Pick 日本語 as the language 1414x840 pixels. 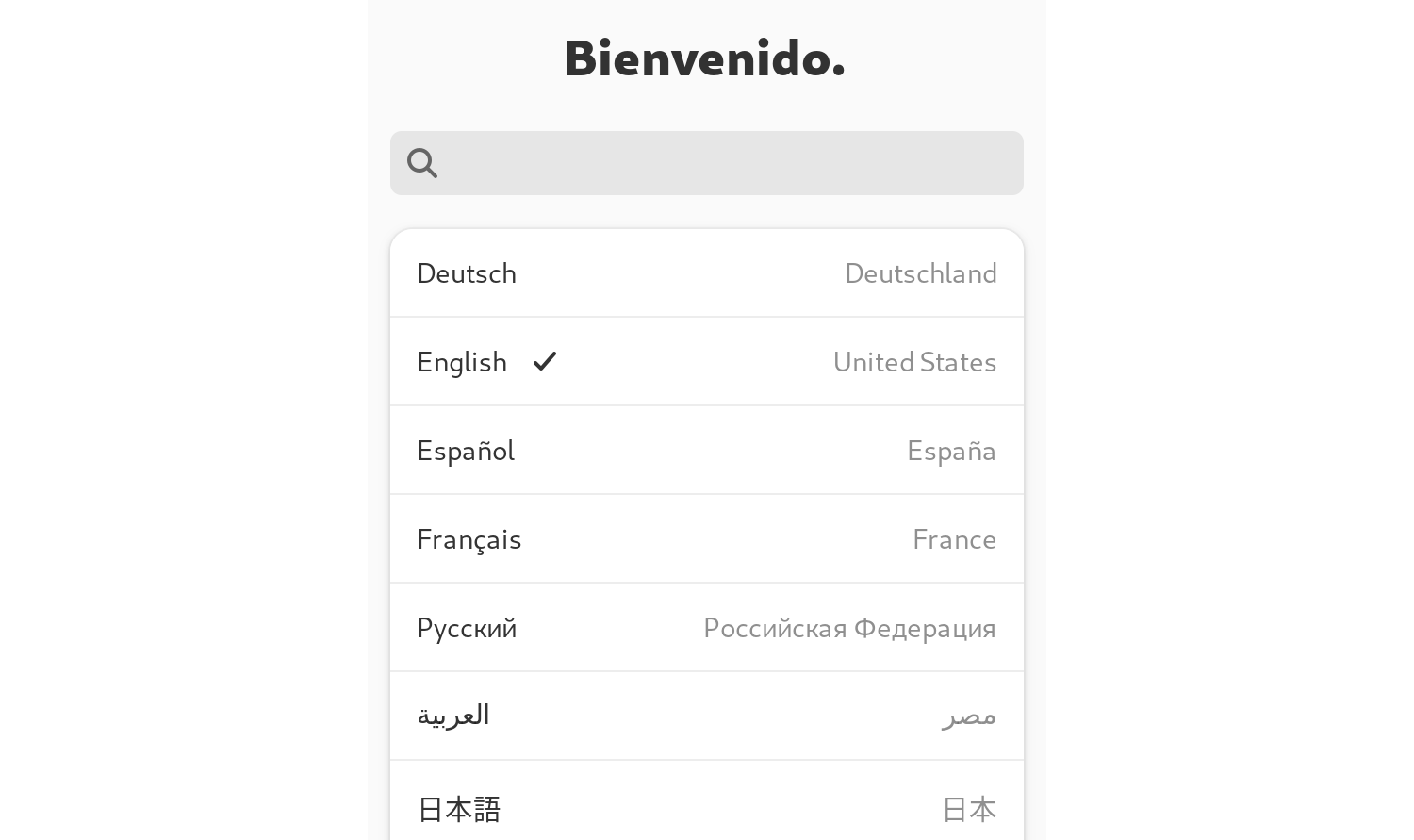(707, 807)
